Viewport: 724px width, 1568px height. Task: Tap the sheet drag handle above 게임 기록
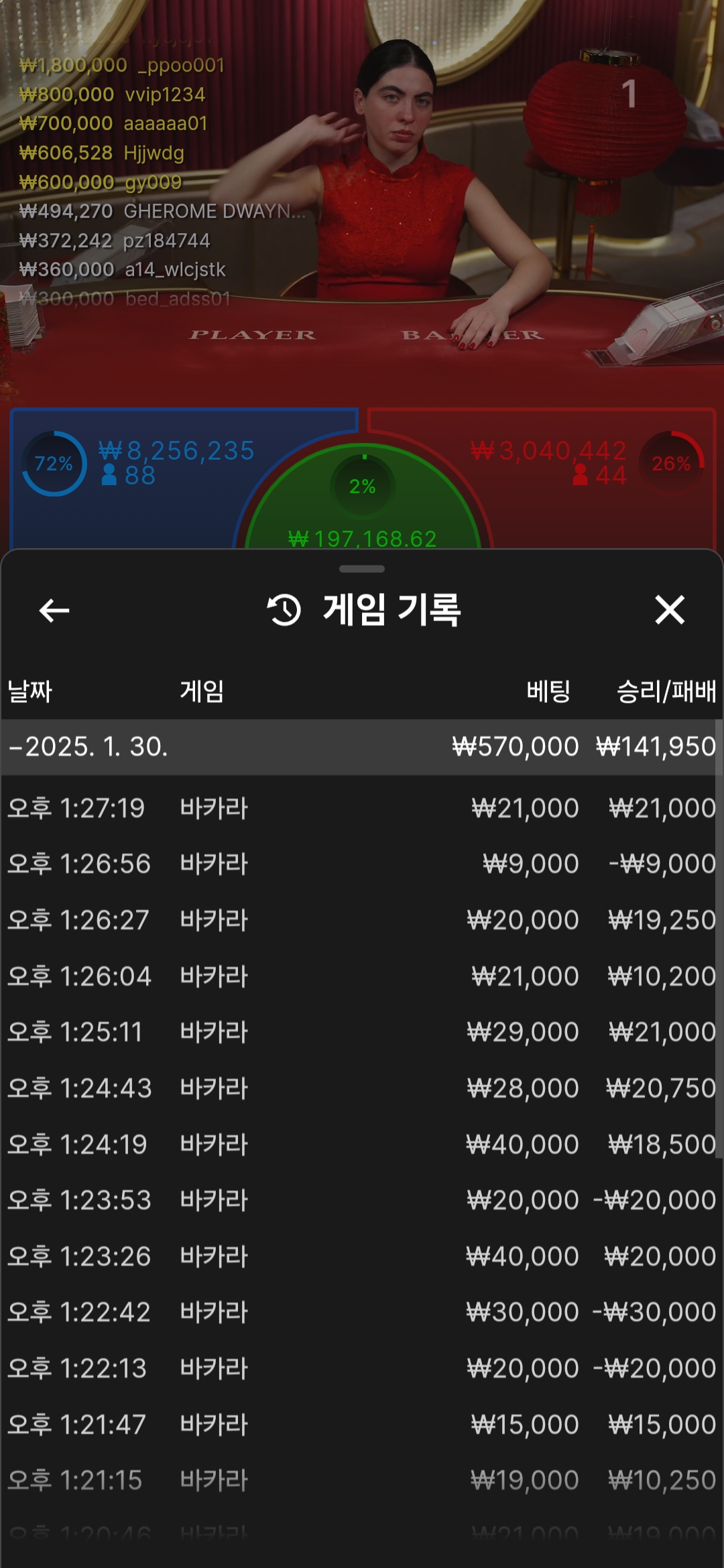pos(362,569)
